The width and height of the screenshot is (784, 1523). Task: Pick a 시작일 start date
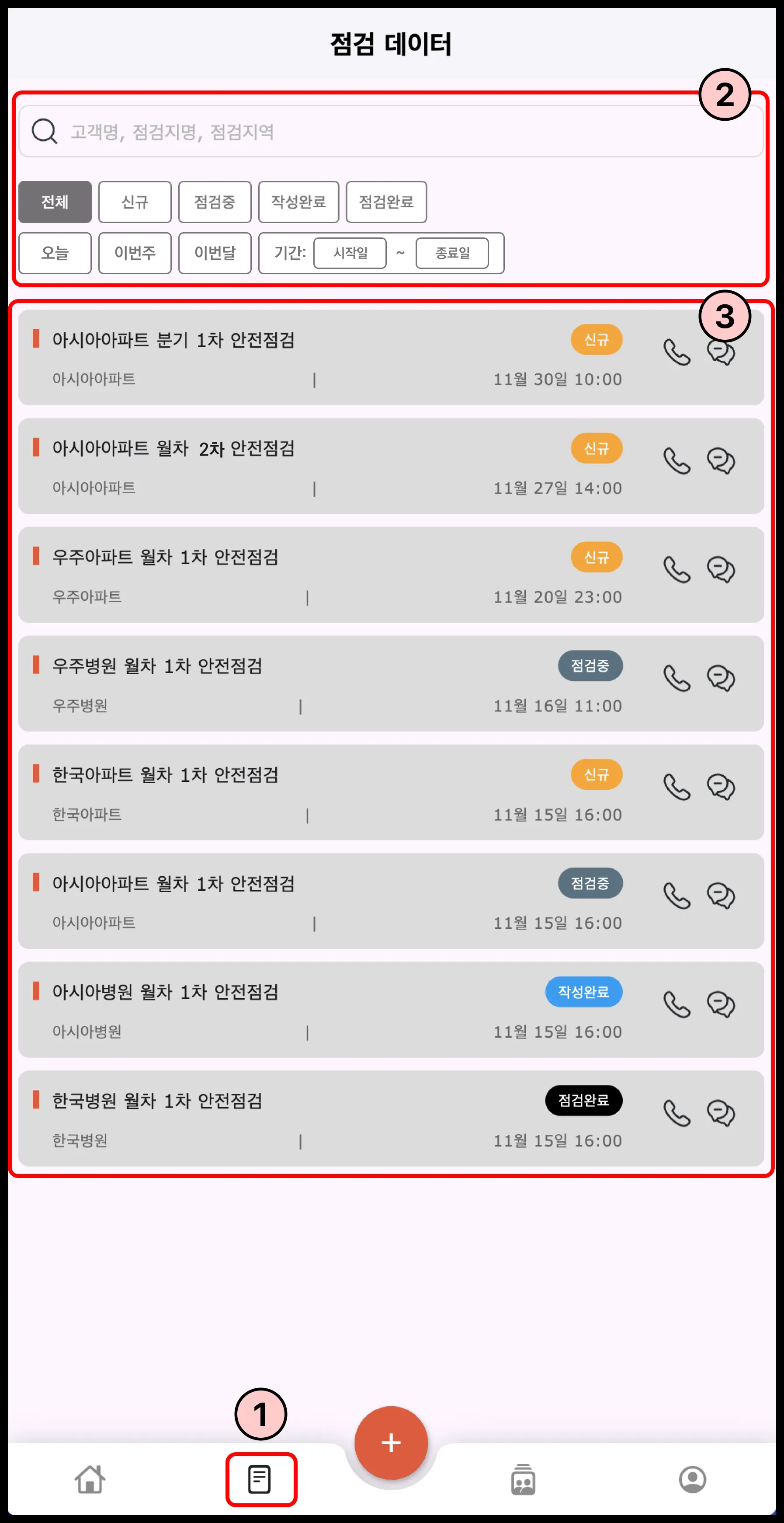[350, 253]
